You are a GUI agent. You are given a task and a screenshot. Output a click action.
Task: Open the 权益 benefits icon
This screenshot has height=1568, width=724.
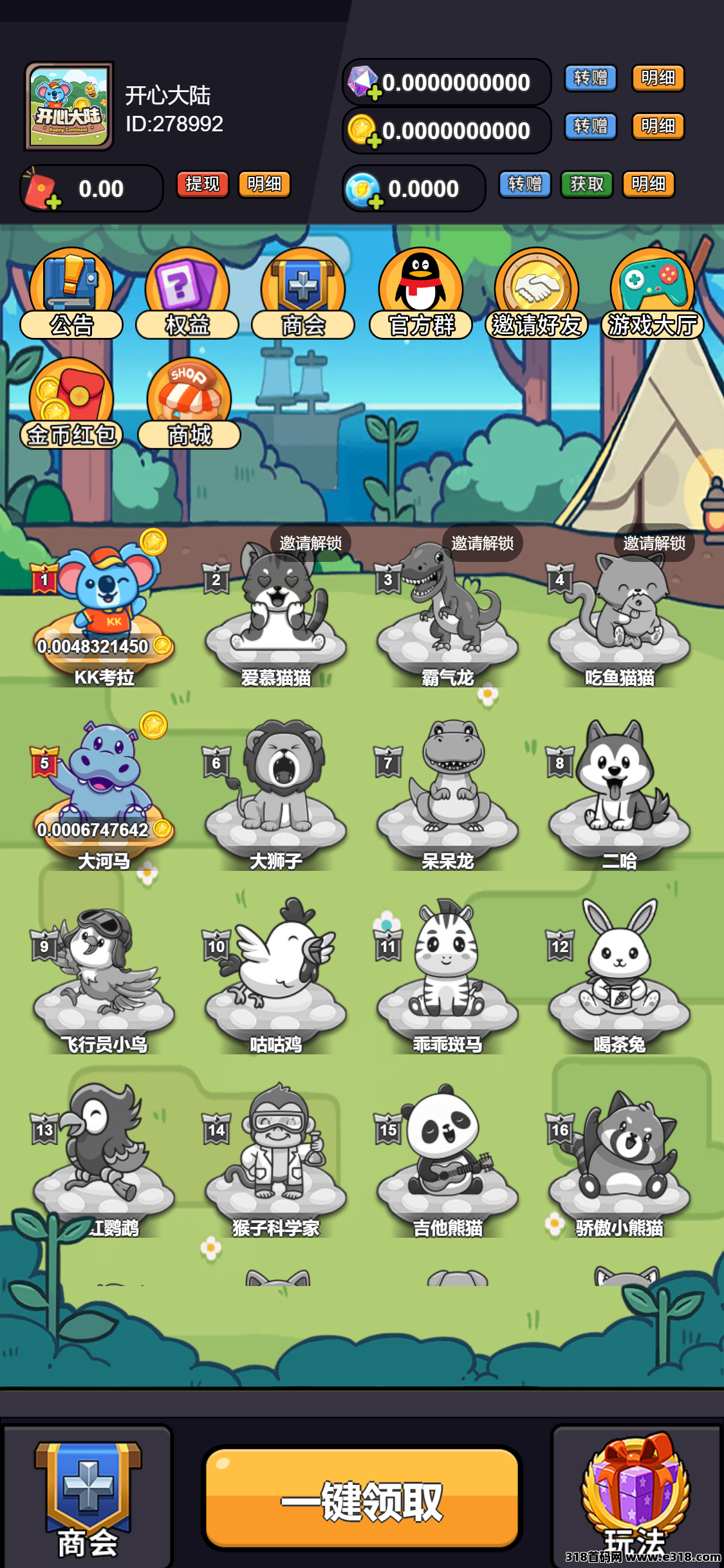[x=187, y=294]
